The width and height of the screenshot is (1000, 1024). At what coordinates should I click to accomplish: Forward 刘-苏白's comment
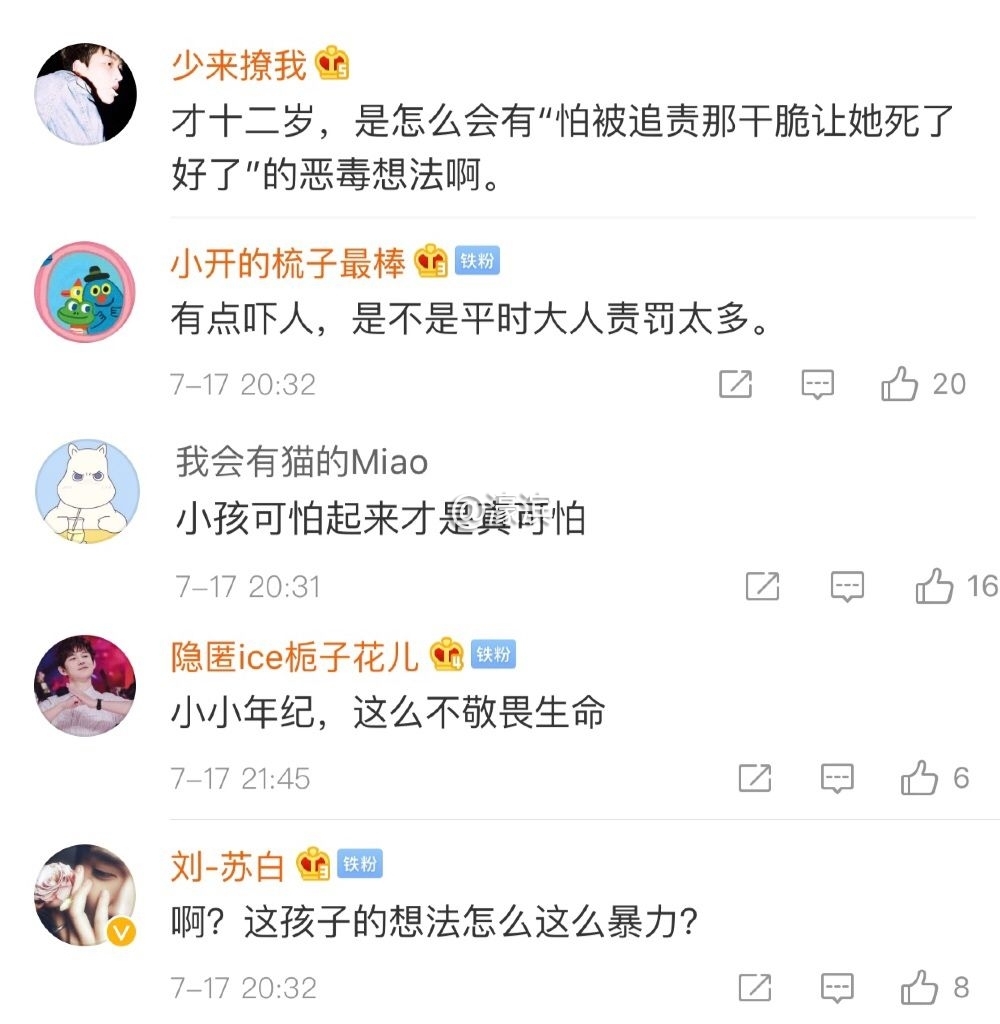coord(755,988)
